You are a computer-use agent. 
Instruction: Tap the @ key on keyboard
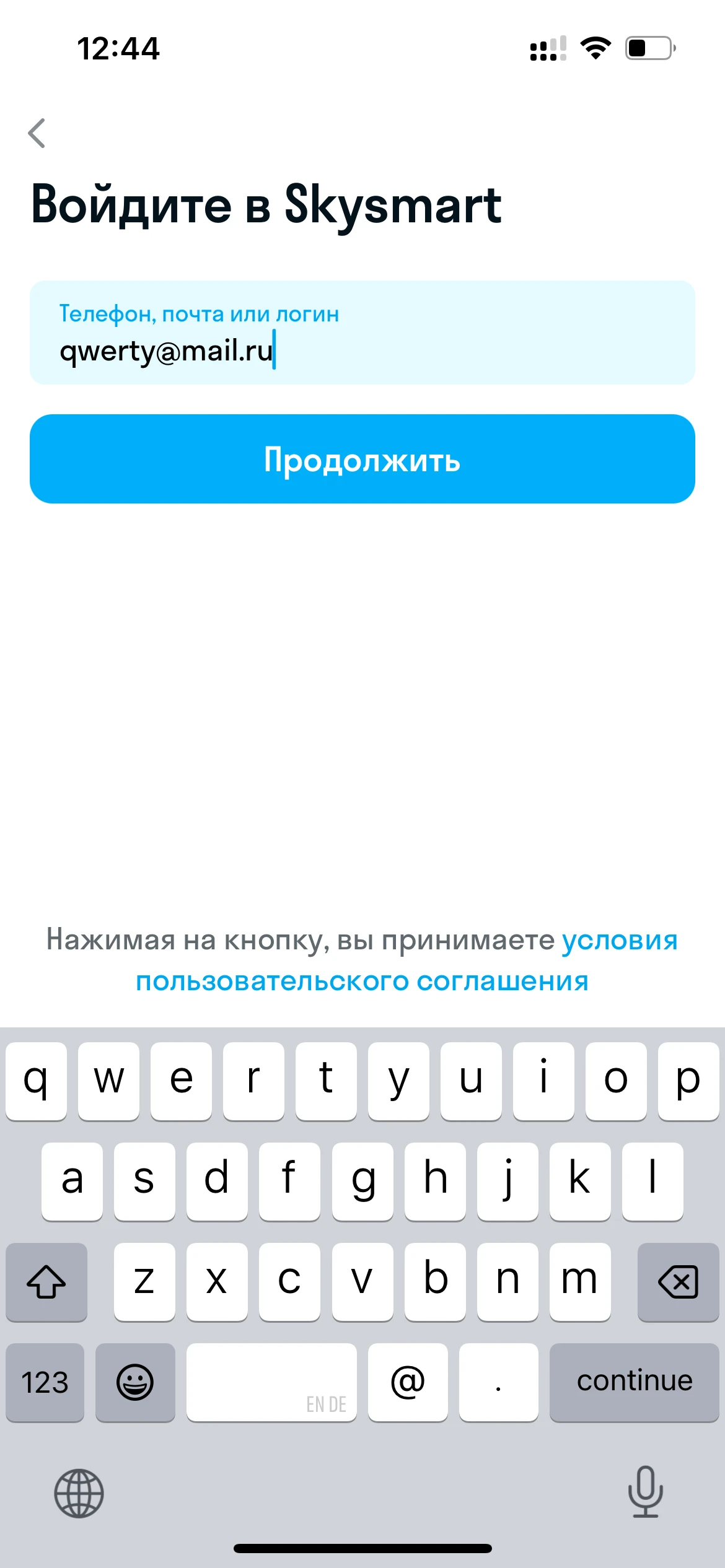(407, 1381)
